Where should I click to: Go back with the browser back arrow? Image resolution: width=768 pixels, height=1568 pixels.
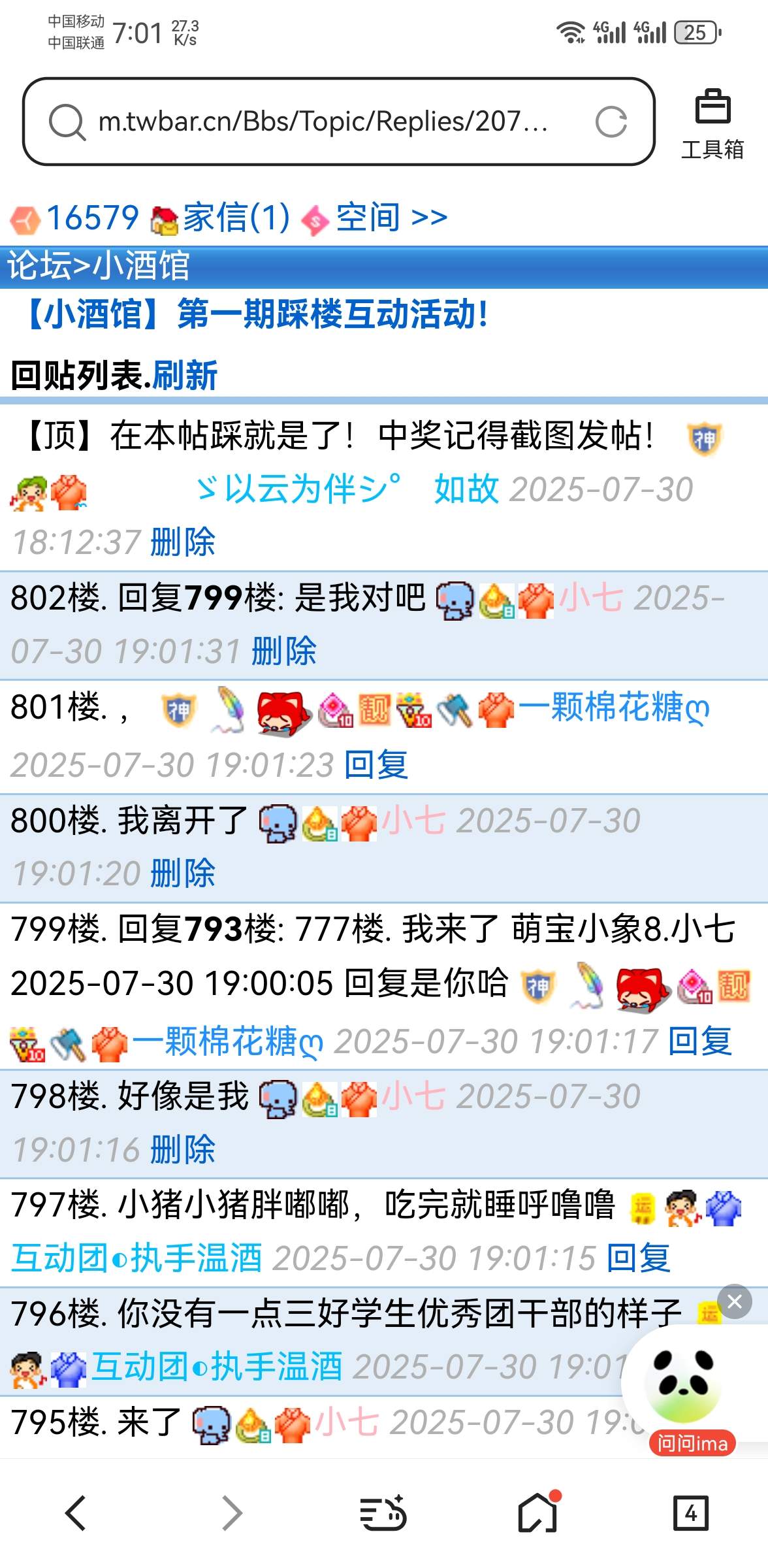pyautogui.click(x=76, y=1512)
